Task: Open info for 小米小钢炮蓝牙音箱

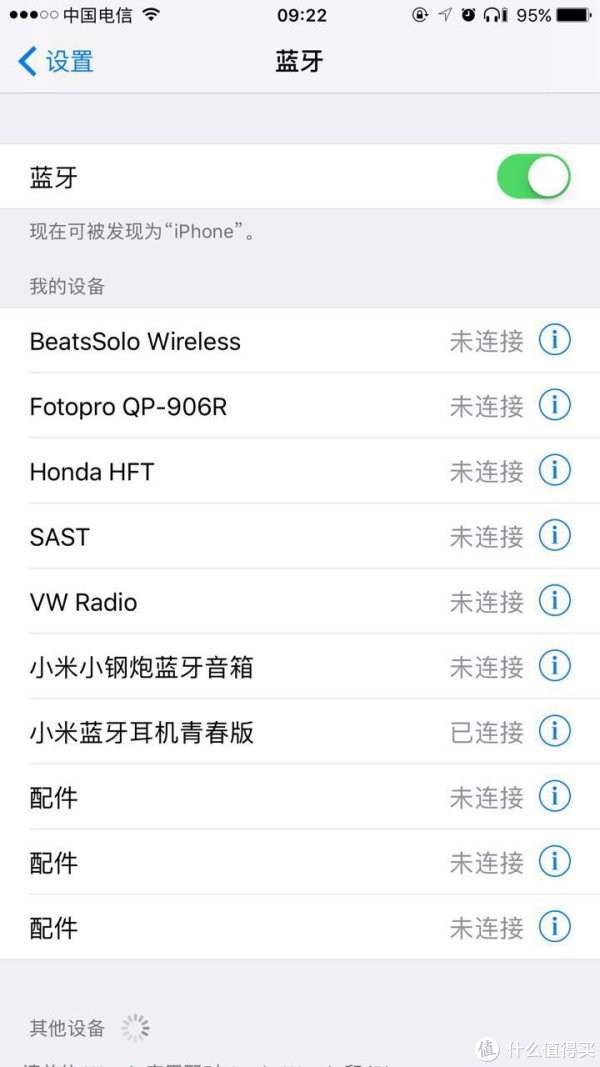Action: click(554, 666)
